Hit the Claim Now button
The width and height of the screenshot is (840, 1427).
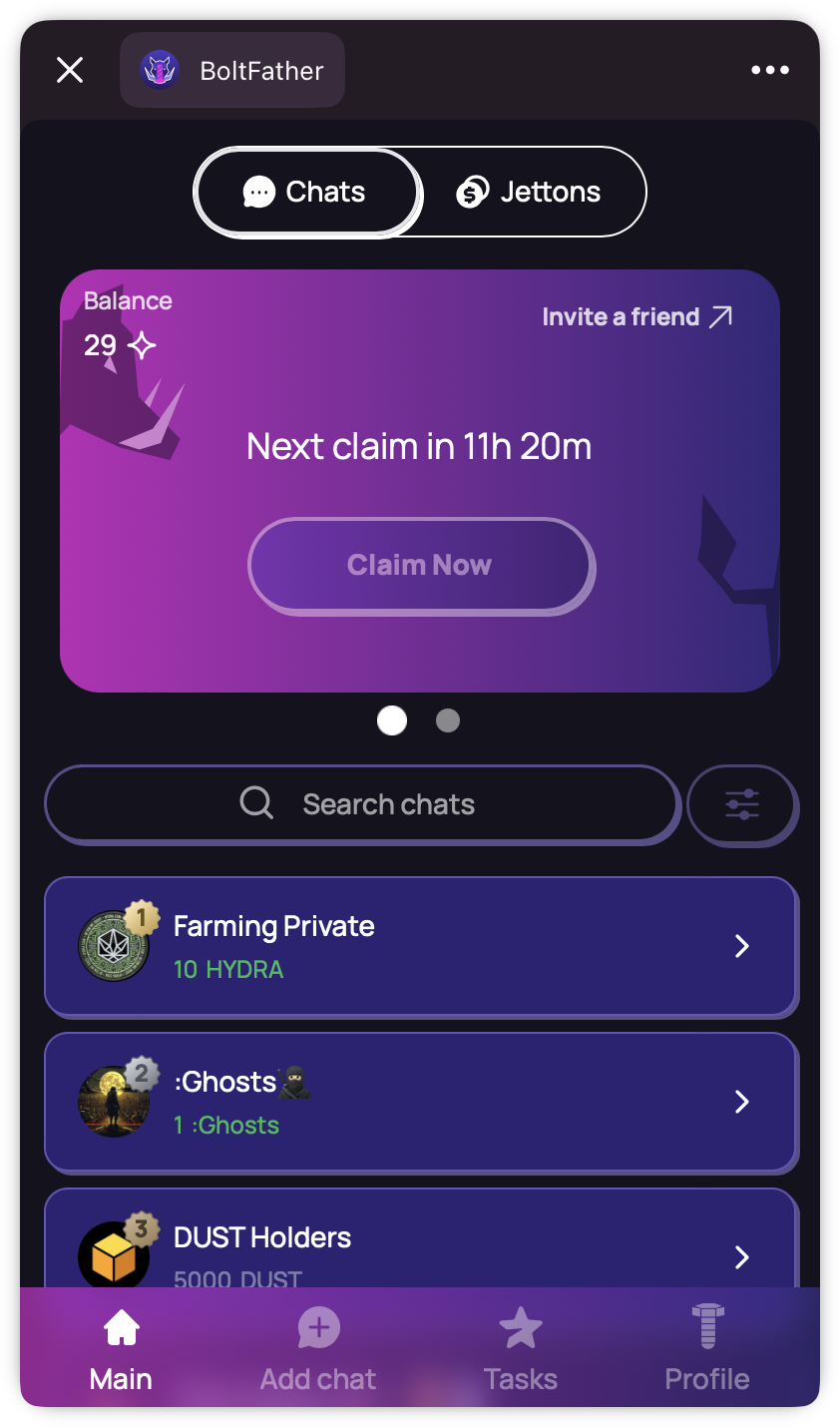click(420, 565)
